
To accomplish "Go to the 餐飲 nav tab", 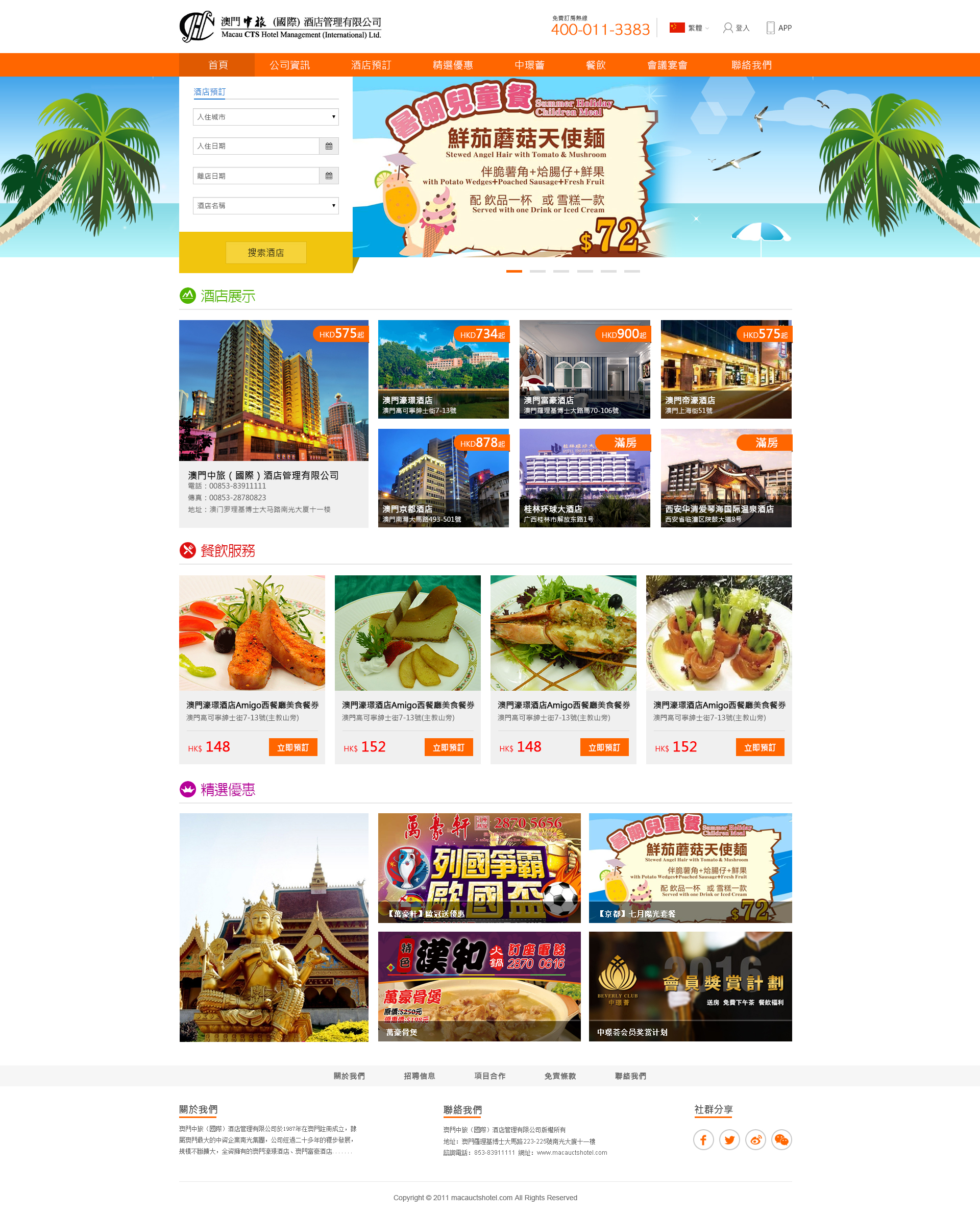I will coord(596,65).
